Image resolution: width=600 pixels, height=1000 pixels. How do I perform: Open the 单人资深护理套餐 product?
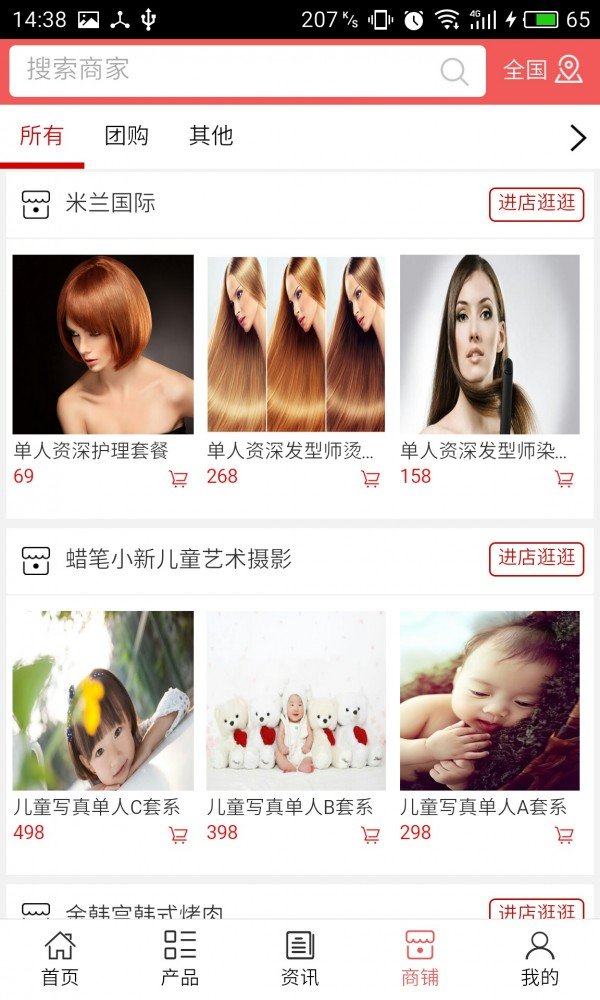point(102,343)
